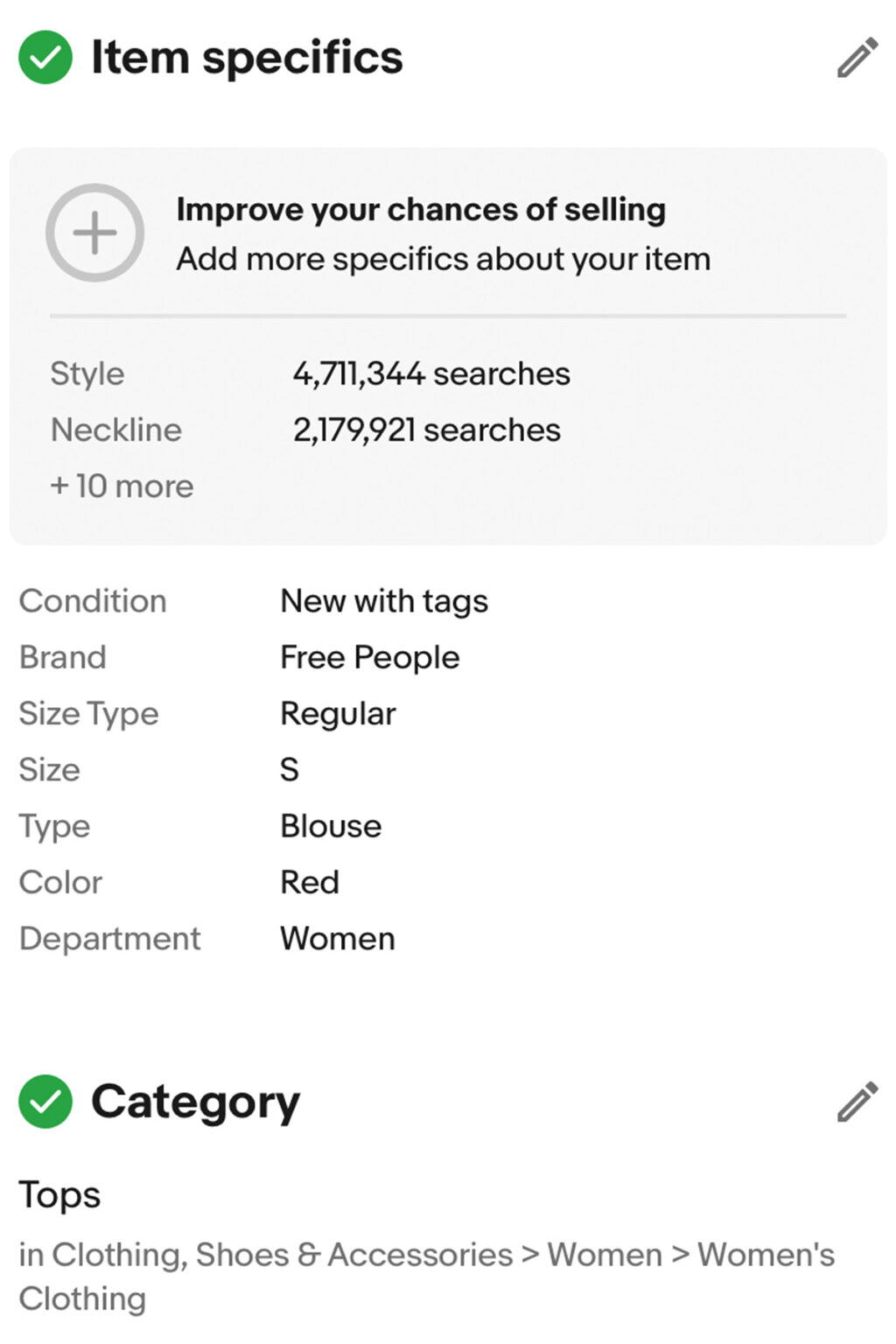Image resolution: width=896 pixels, height=1344 pixels.
Task: Click the pencil icon to edit Item specifics
Action: point(856,55)
